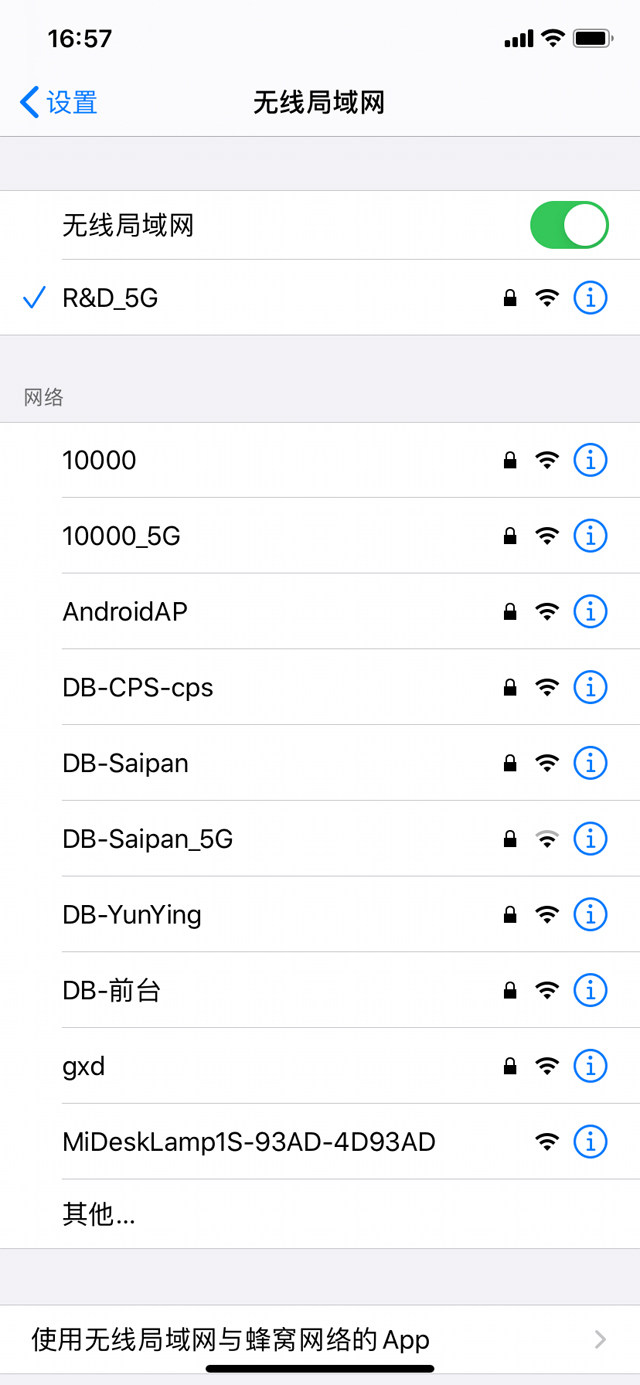View details for DB-Saipan via info icon

[590, 763]
